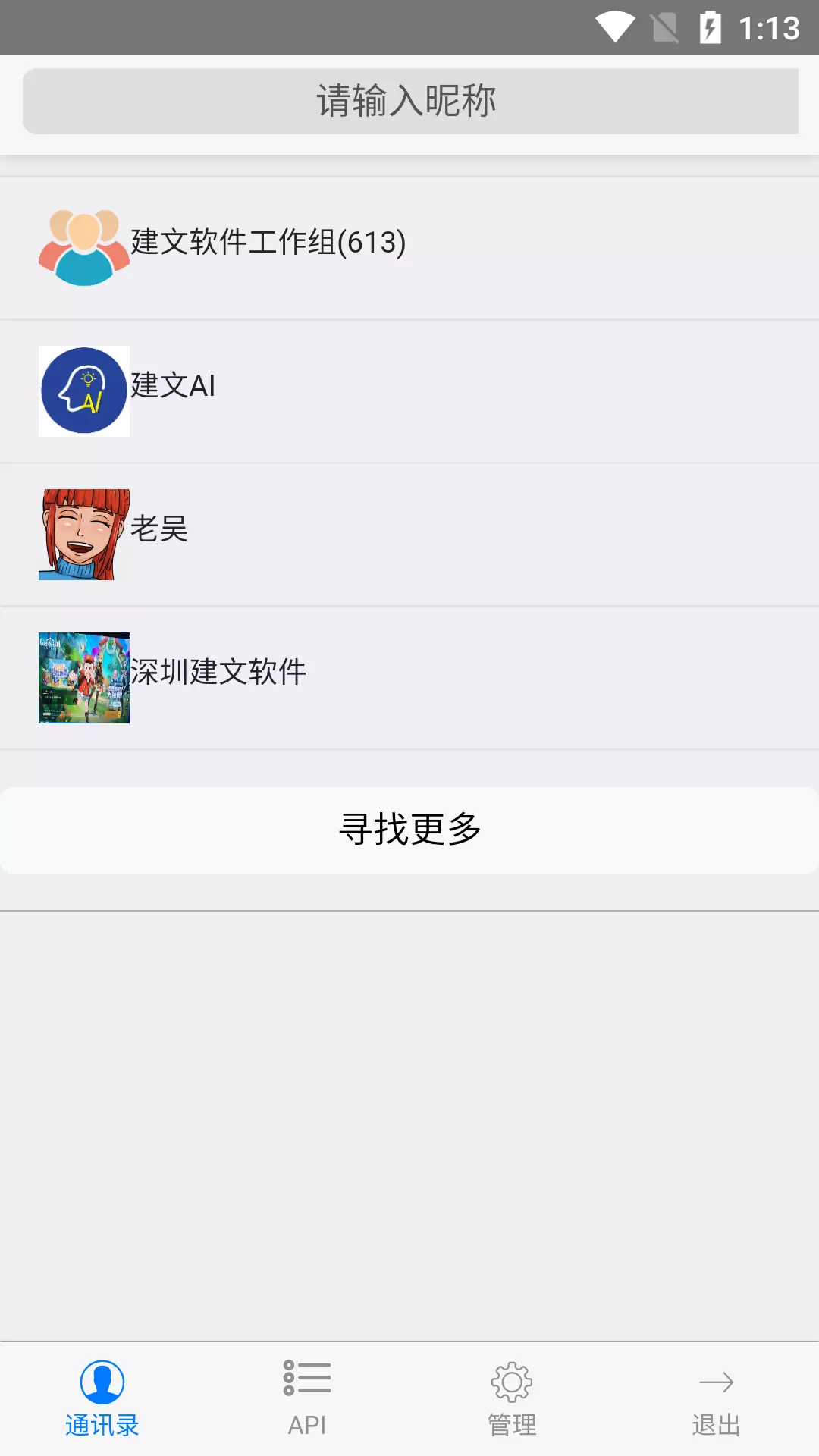Select the 深圳建文软件 contact

pos(409,678)
